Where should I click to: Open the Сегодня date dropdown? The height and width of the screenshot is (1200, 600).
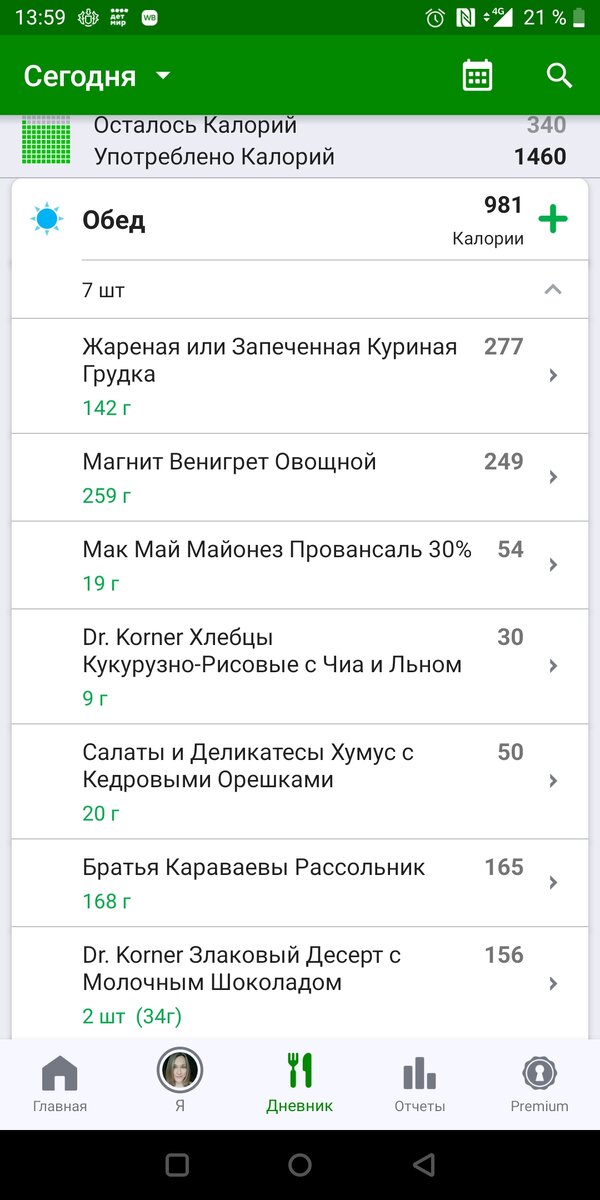point(97,76)
